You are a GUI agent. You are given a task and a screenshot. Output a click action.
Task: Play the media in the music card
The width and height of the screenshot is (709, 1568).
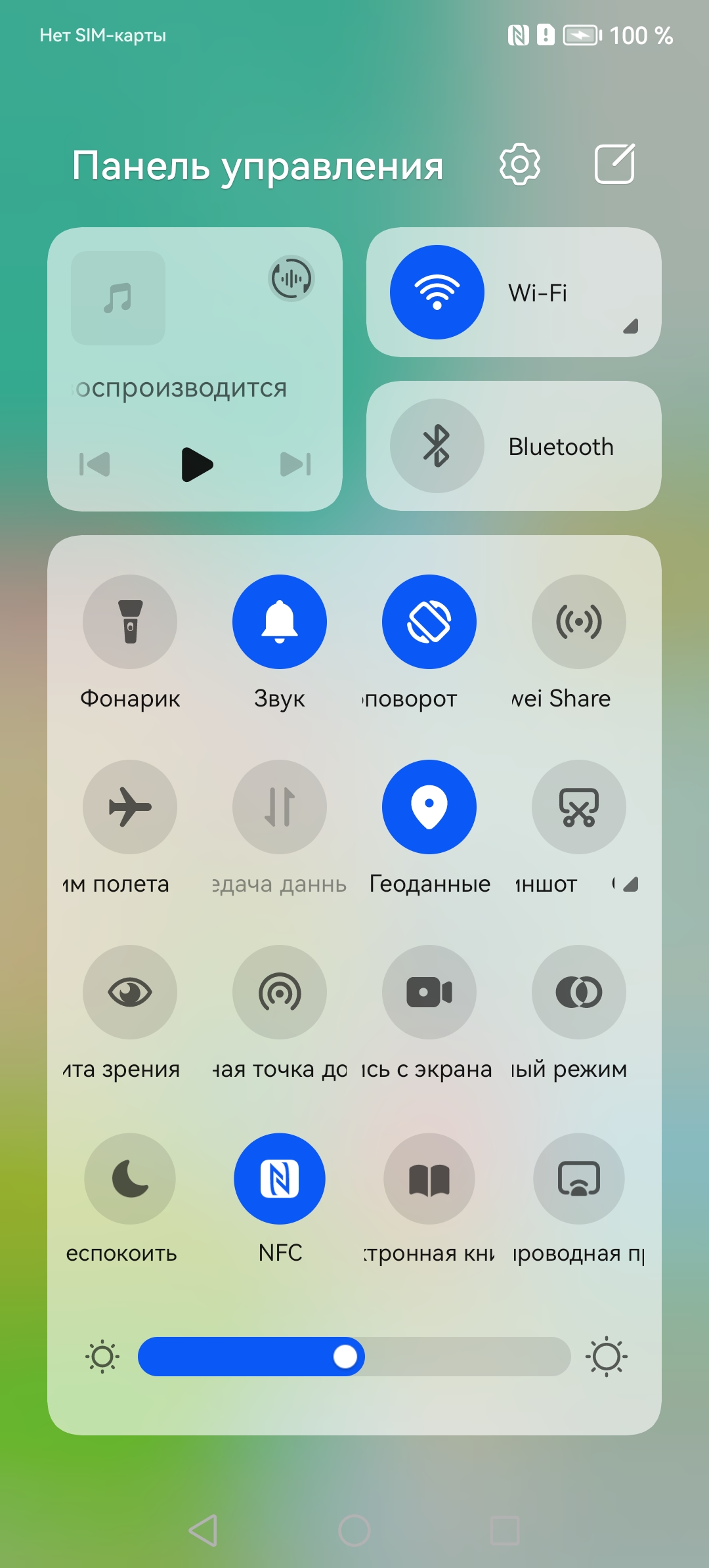[196, 464]
